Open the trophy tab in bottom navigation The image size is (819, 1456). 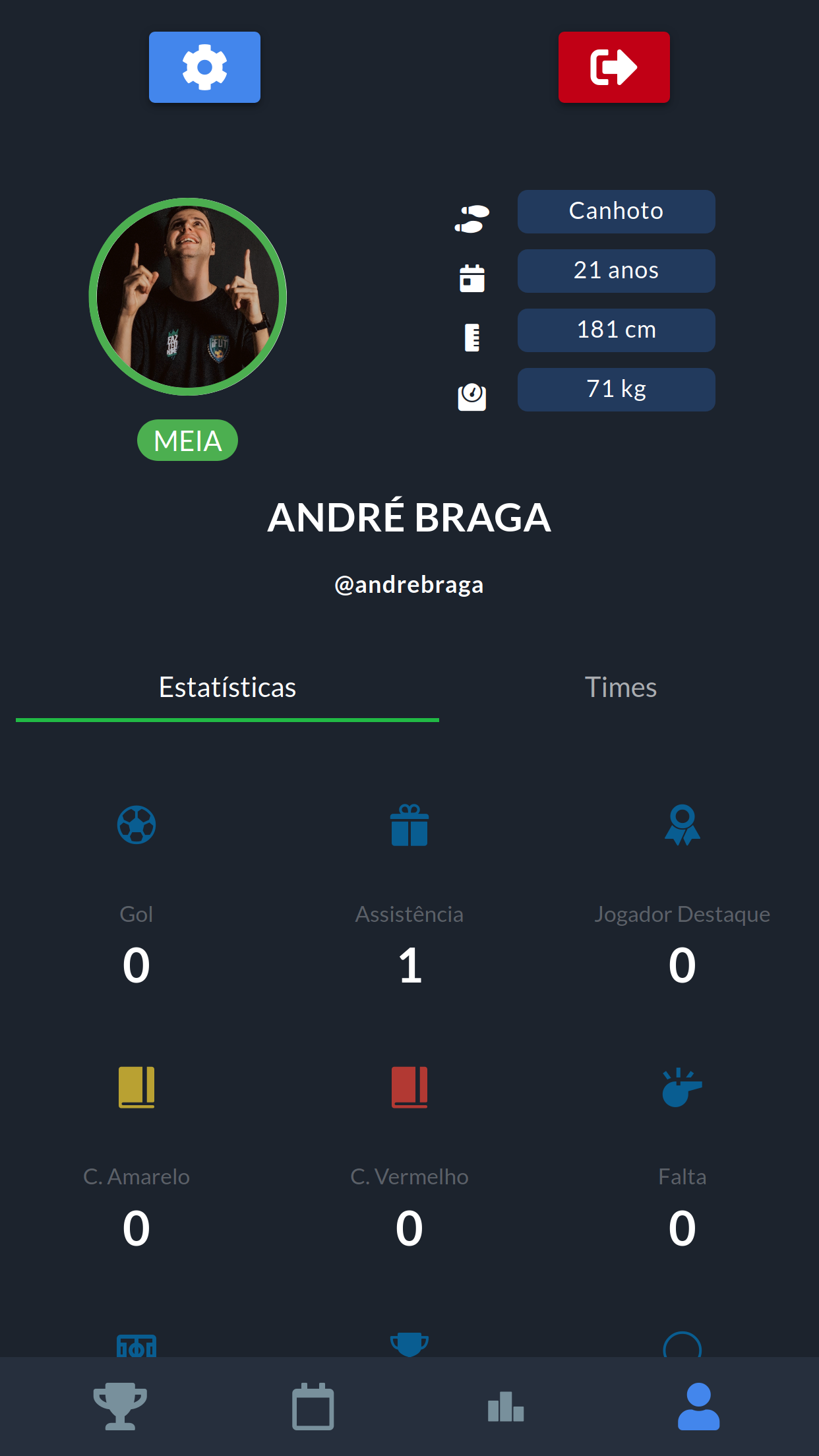pyautogui.click(x=120, y=1406)
